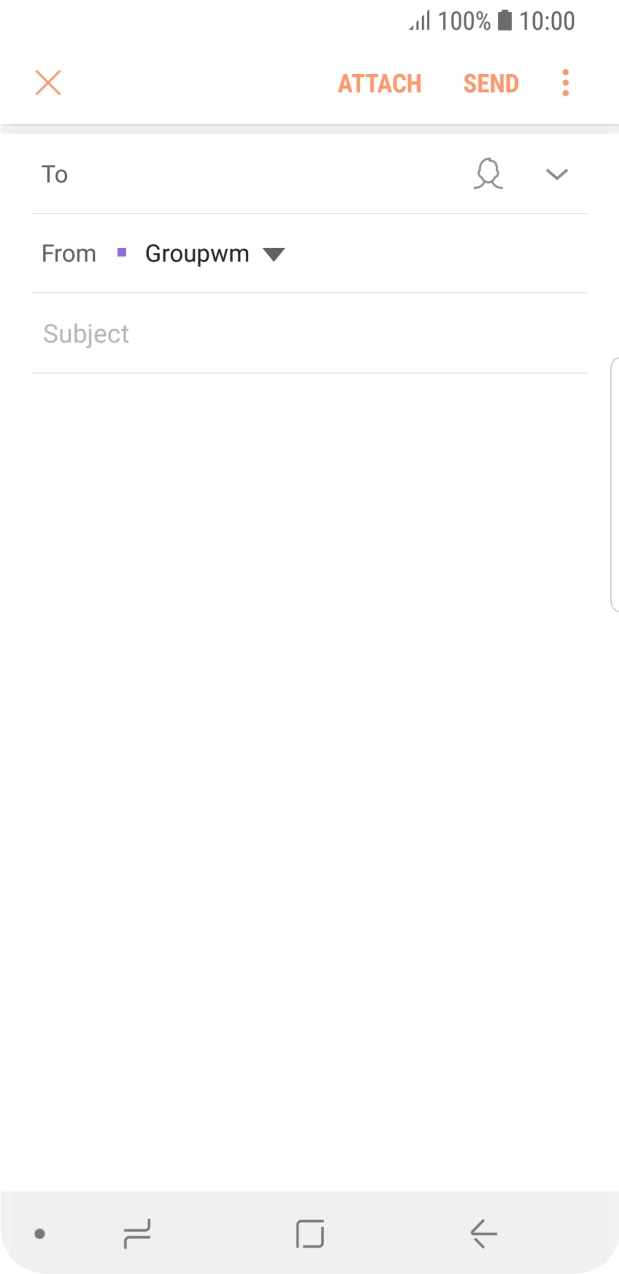Tap the To recipient field
619x1274 pixels.
pyautogui.click(x=260, y=175)
